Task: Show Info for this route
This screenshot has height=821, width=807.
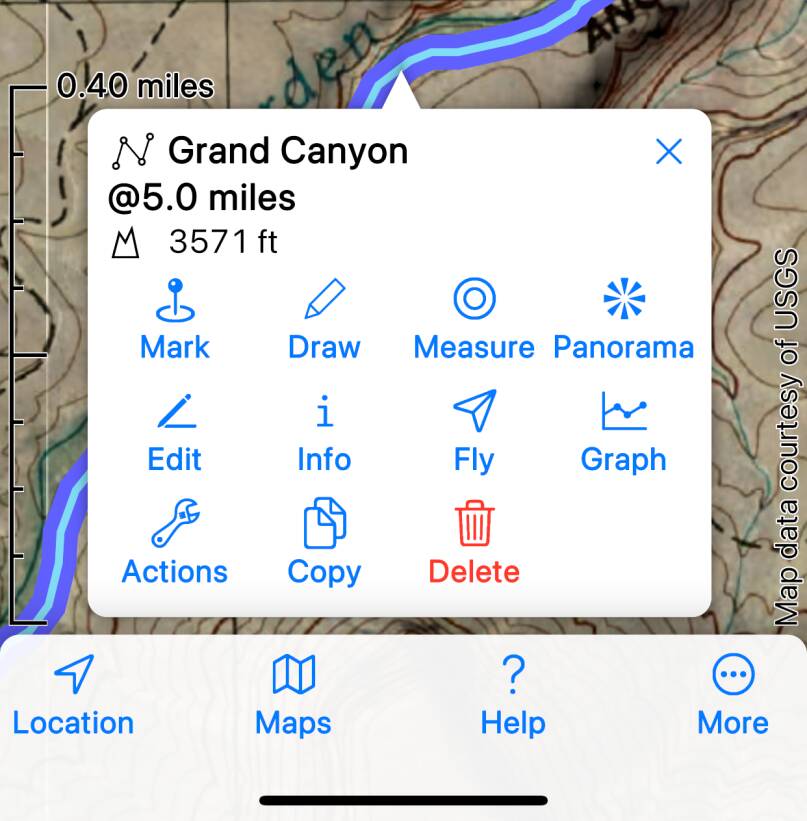Action: coord(324,432)
